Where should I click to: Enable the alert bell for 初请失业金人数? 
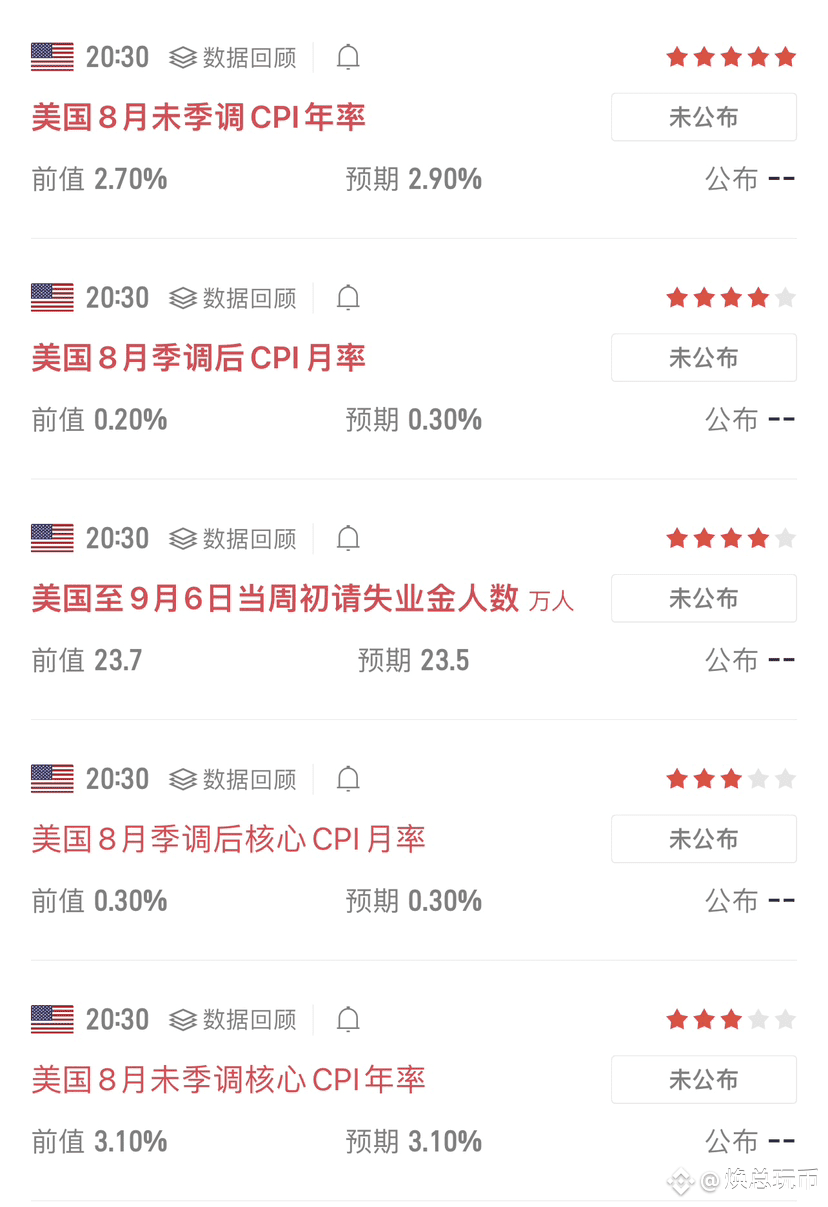(348, 539)
